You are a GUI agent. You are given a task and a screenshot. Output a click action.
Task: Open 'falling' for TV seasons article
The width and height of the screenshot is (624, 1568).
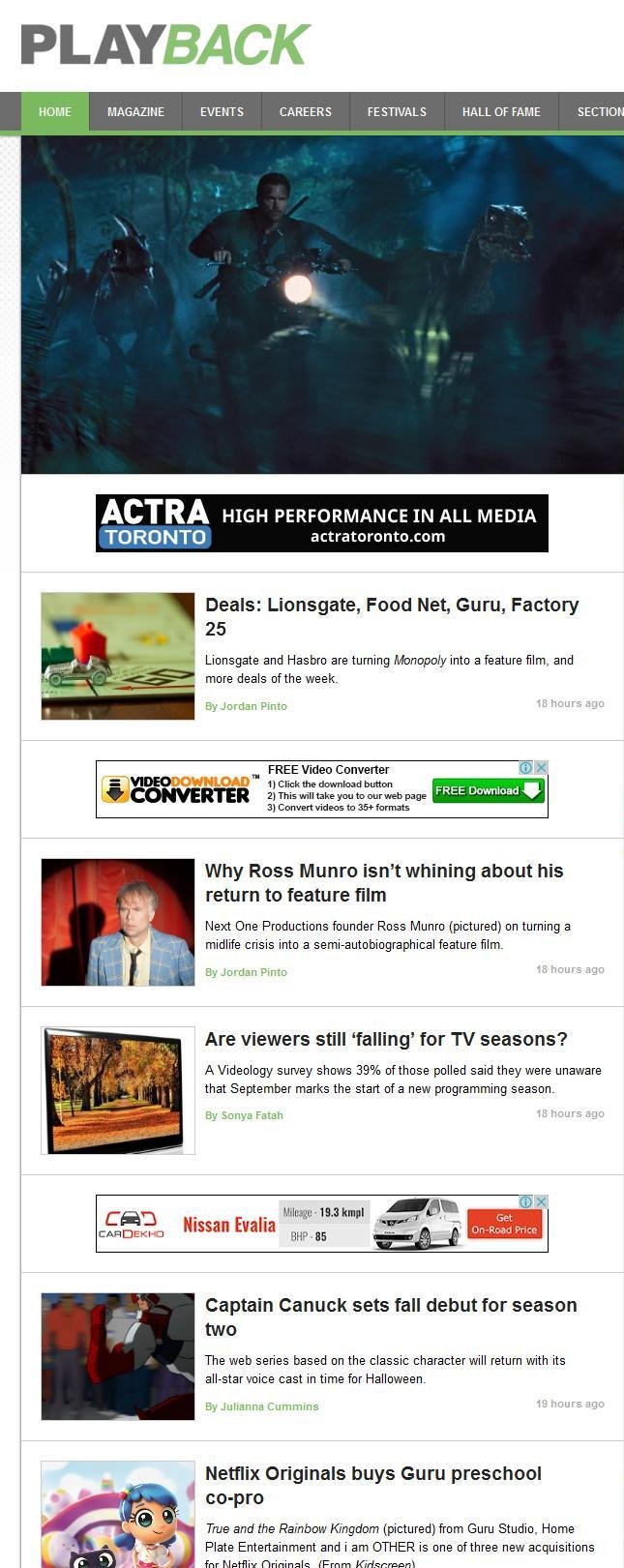(x=386, y=1039)
